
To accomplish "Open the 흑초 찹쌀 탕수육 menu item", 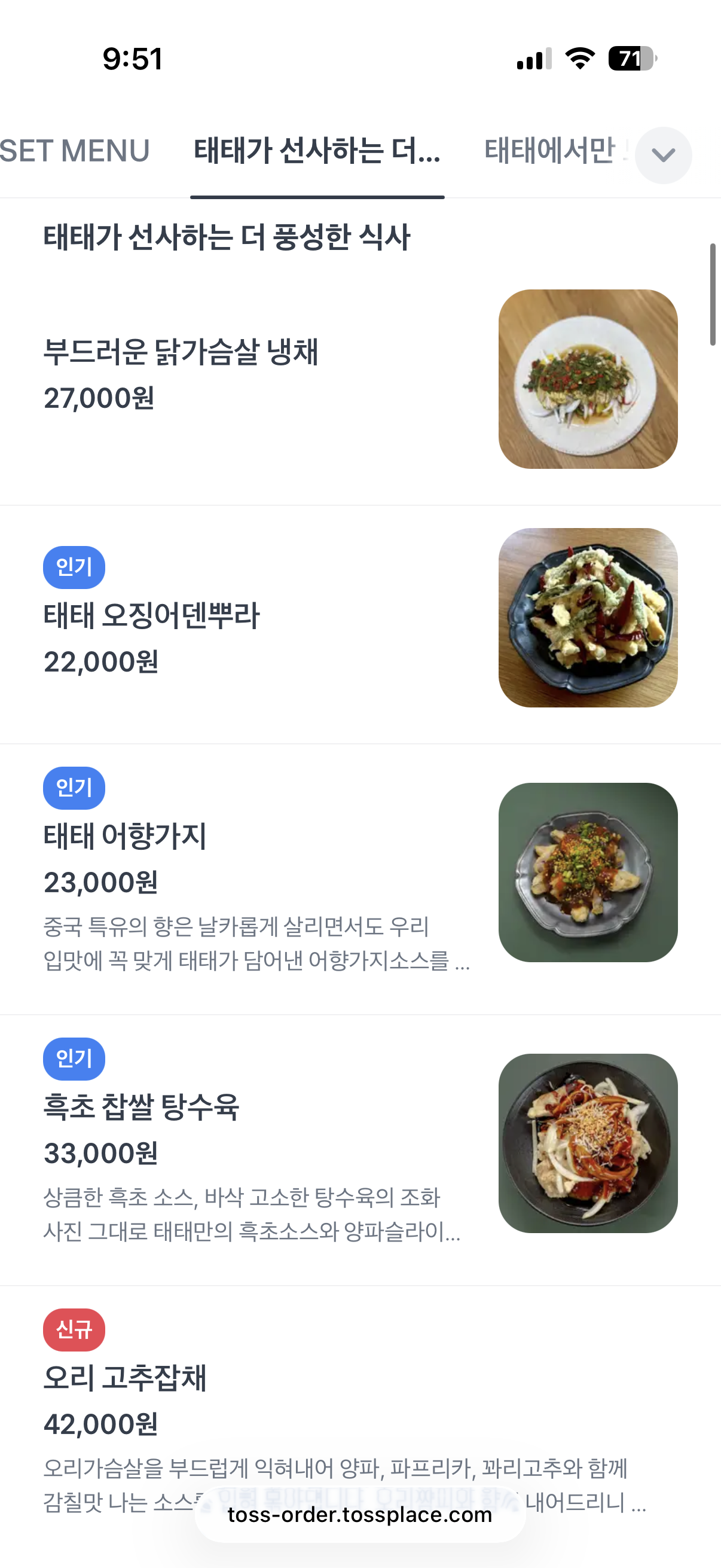I will 360,1150.
